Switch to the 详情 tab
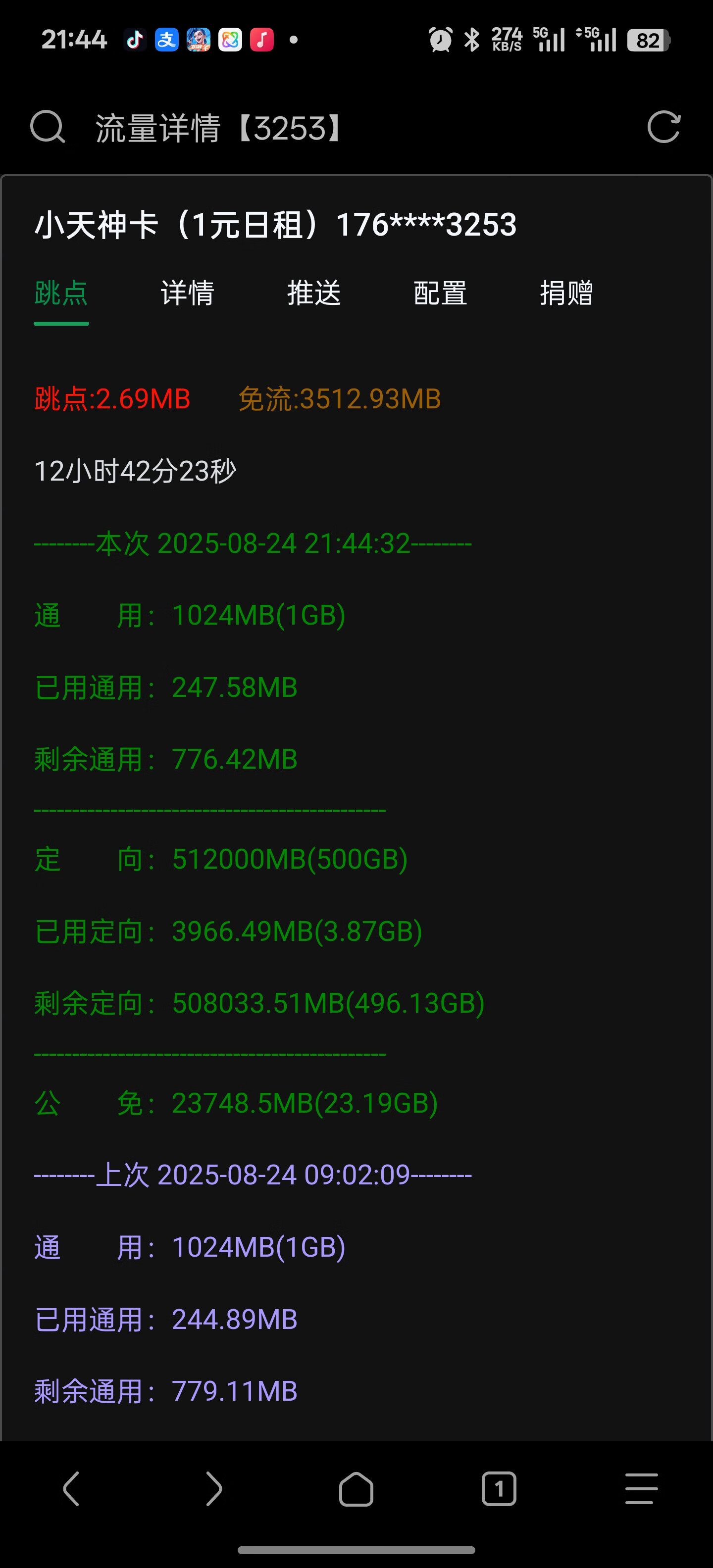This screenshot has height=1568, width=713. 188,294
